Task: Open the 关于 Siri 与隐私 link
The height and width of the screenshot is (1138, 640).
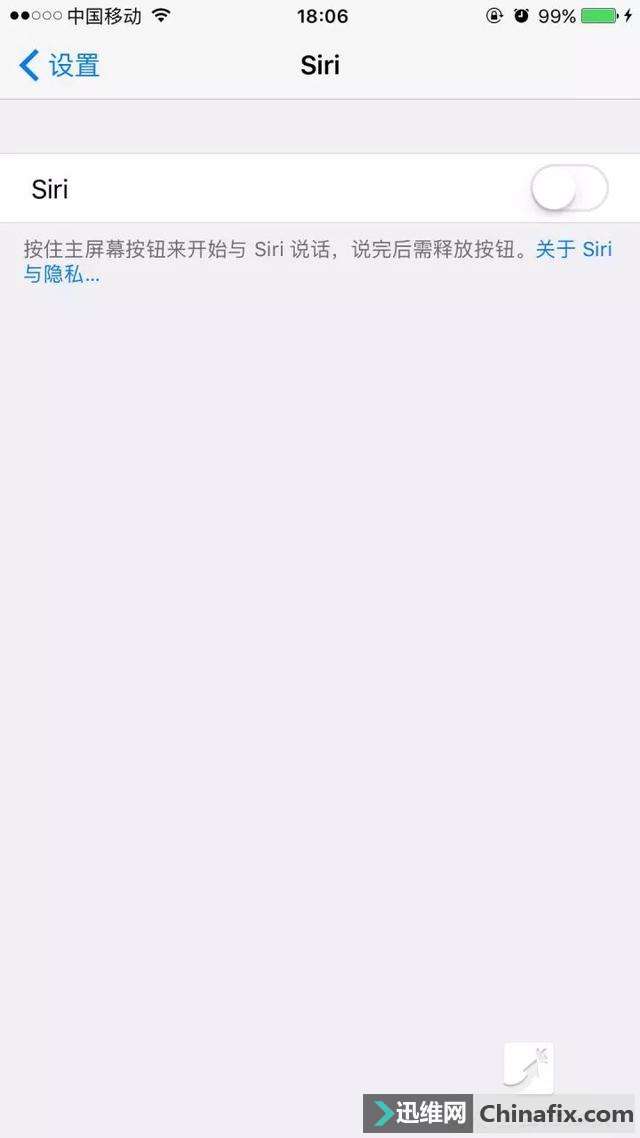Action: pos(573,250)
